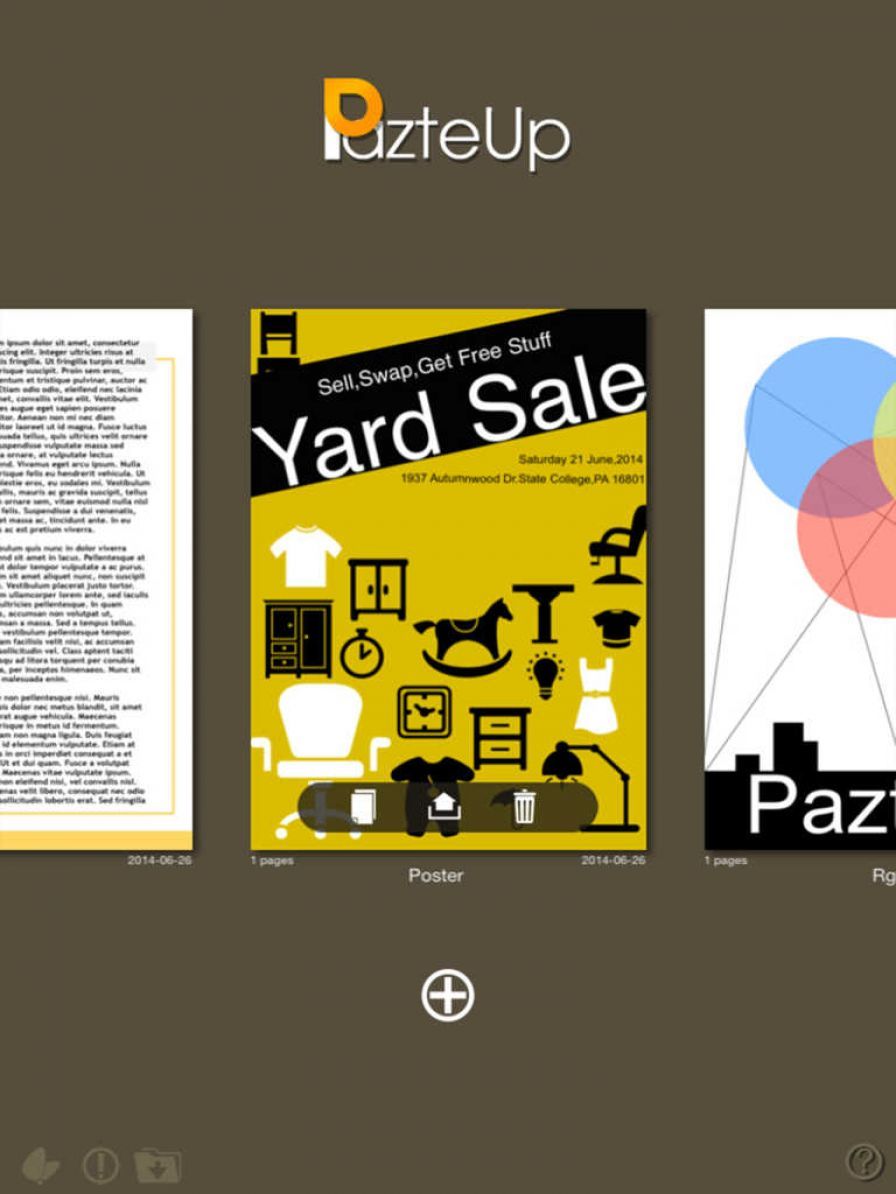Create a new document with the plus button
Viewport: 896px width, 1194px height.
click(448, 995)
